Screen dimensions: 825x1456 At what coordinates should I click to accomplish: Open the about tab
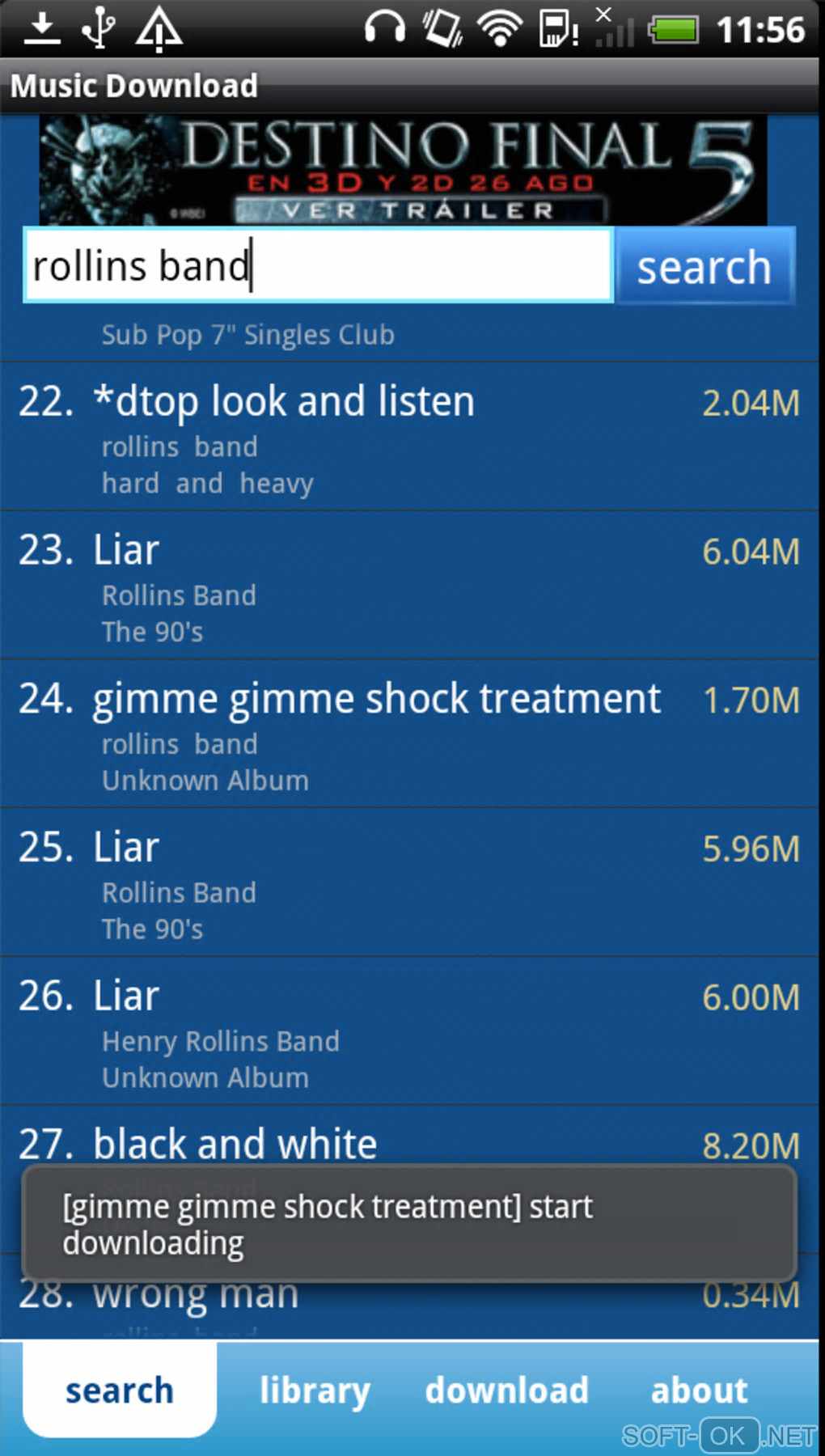click(x=699, y=1390)
